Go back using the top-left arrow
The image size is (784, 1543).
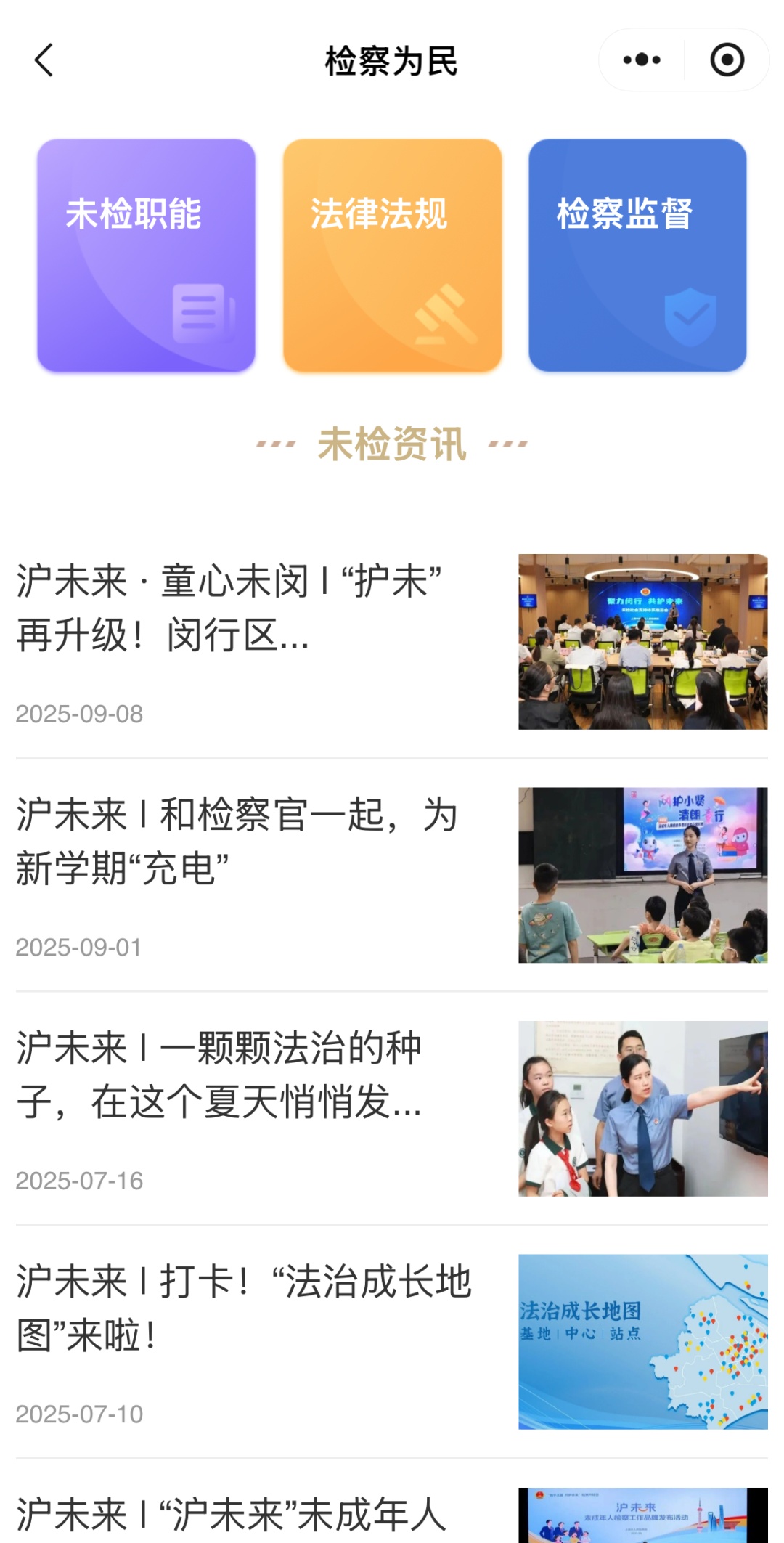coord(44,60)
